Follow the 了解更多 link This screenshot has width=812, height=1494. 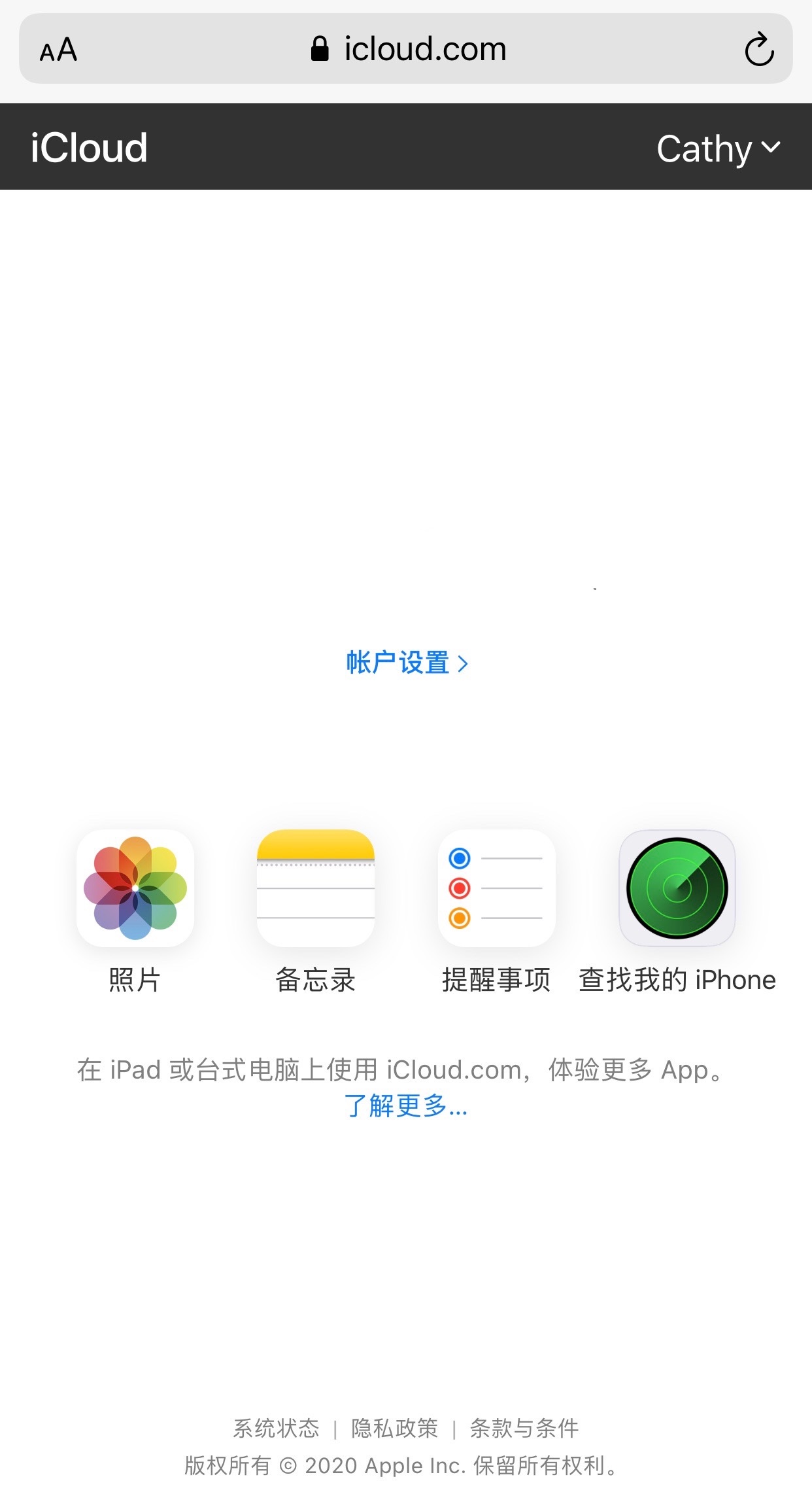pyautogui.click(x=405, y=1106)
